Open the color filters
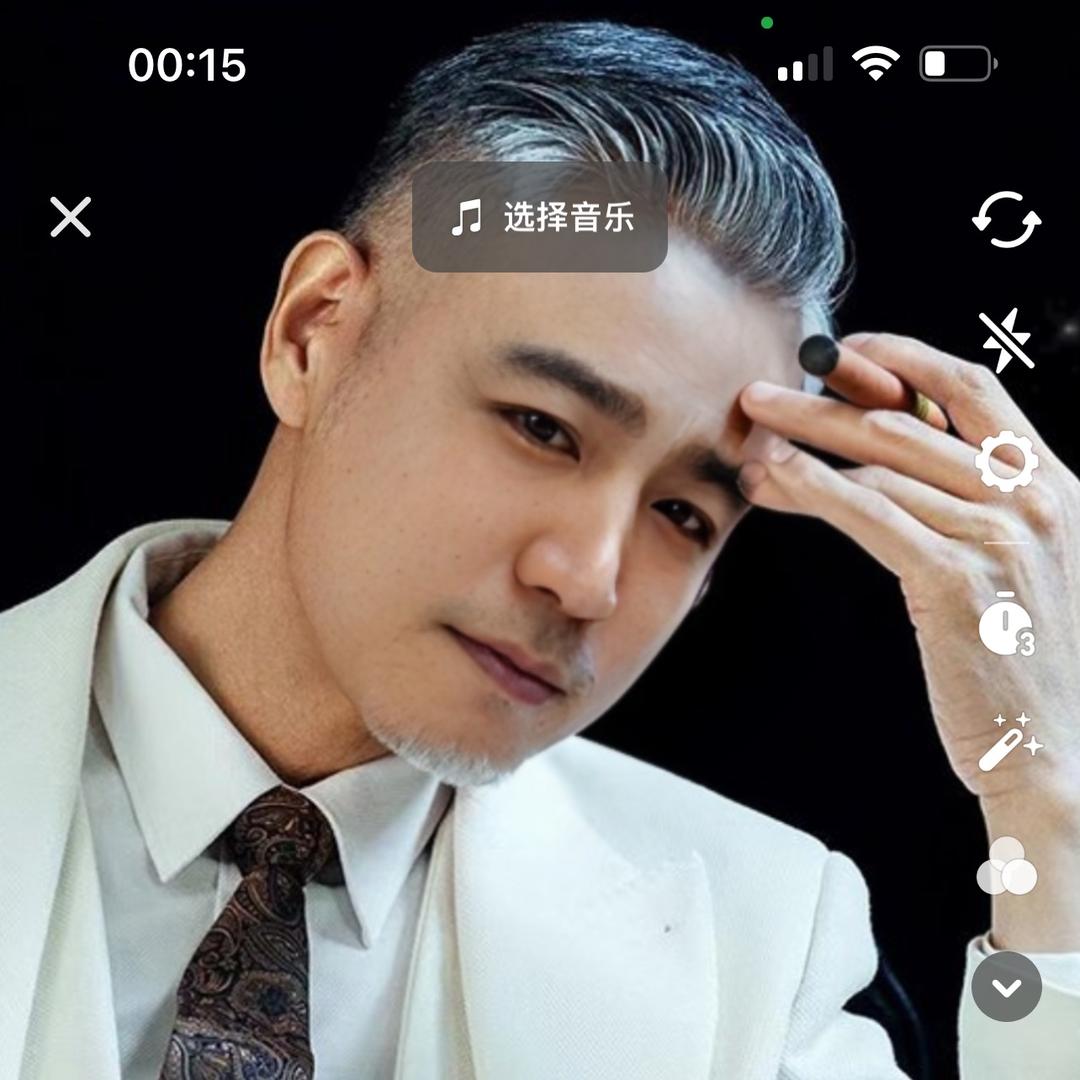Viewport: 1080px width, 1080px height. pyautogui.click(x=1006, y=866)
